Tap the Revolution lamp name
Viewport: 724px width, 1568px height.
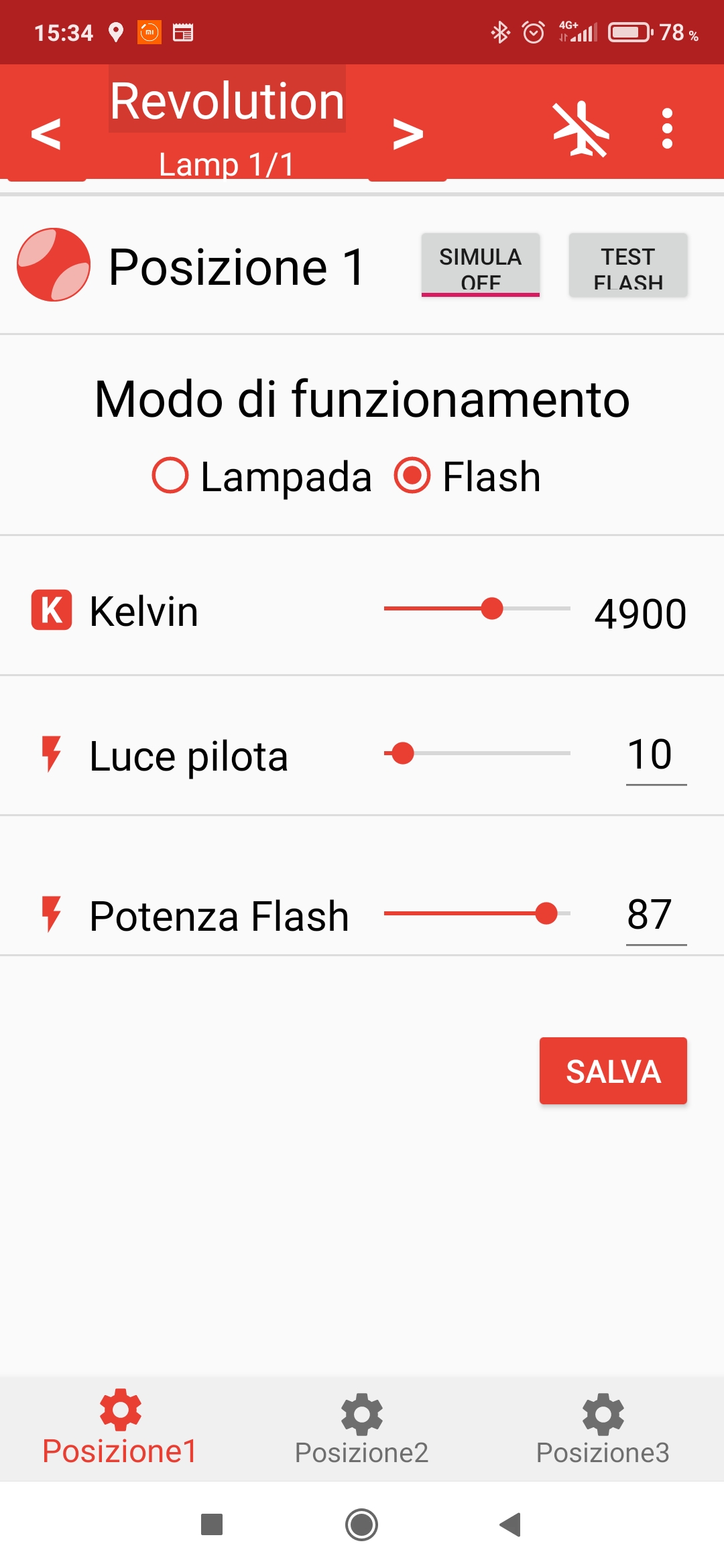(x=227, y=101)
